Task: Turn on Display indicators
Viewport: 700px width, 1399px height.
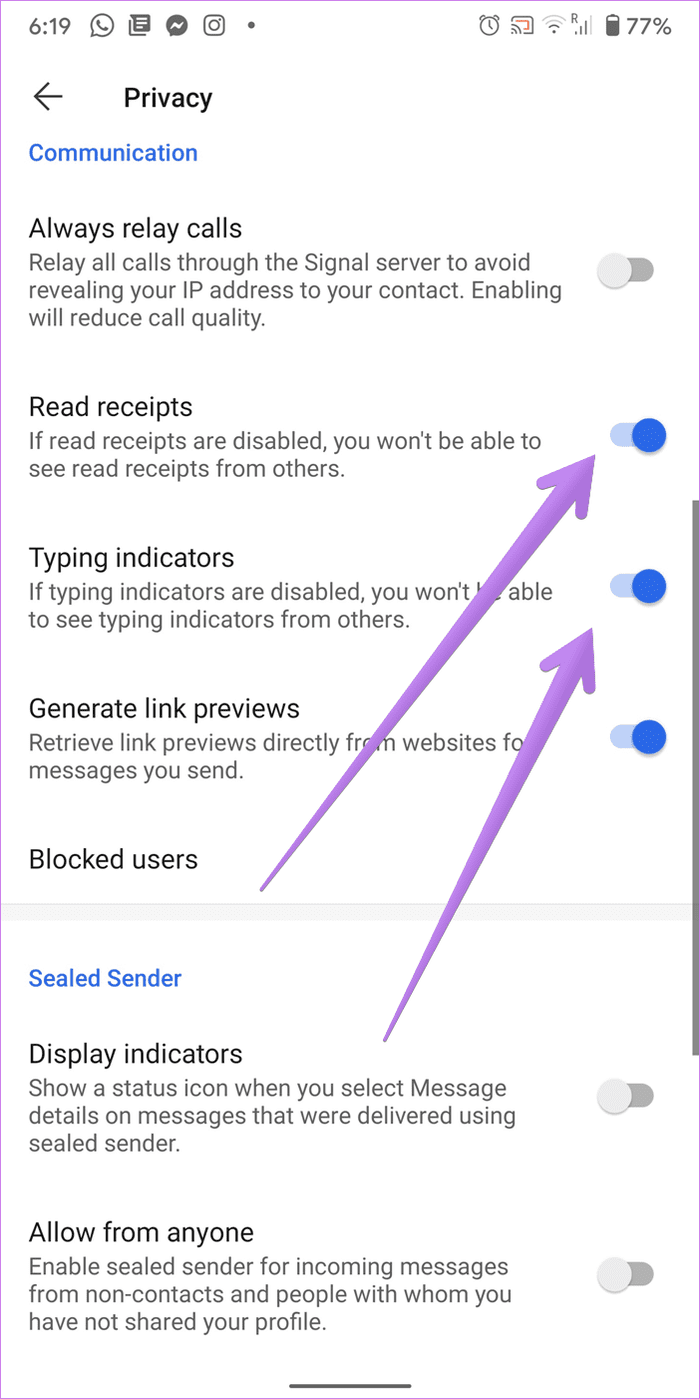Action: coord(626,1097)
